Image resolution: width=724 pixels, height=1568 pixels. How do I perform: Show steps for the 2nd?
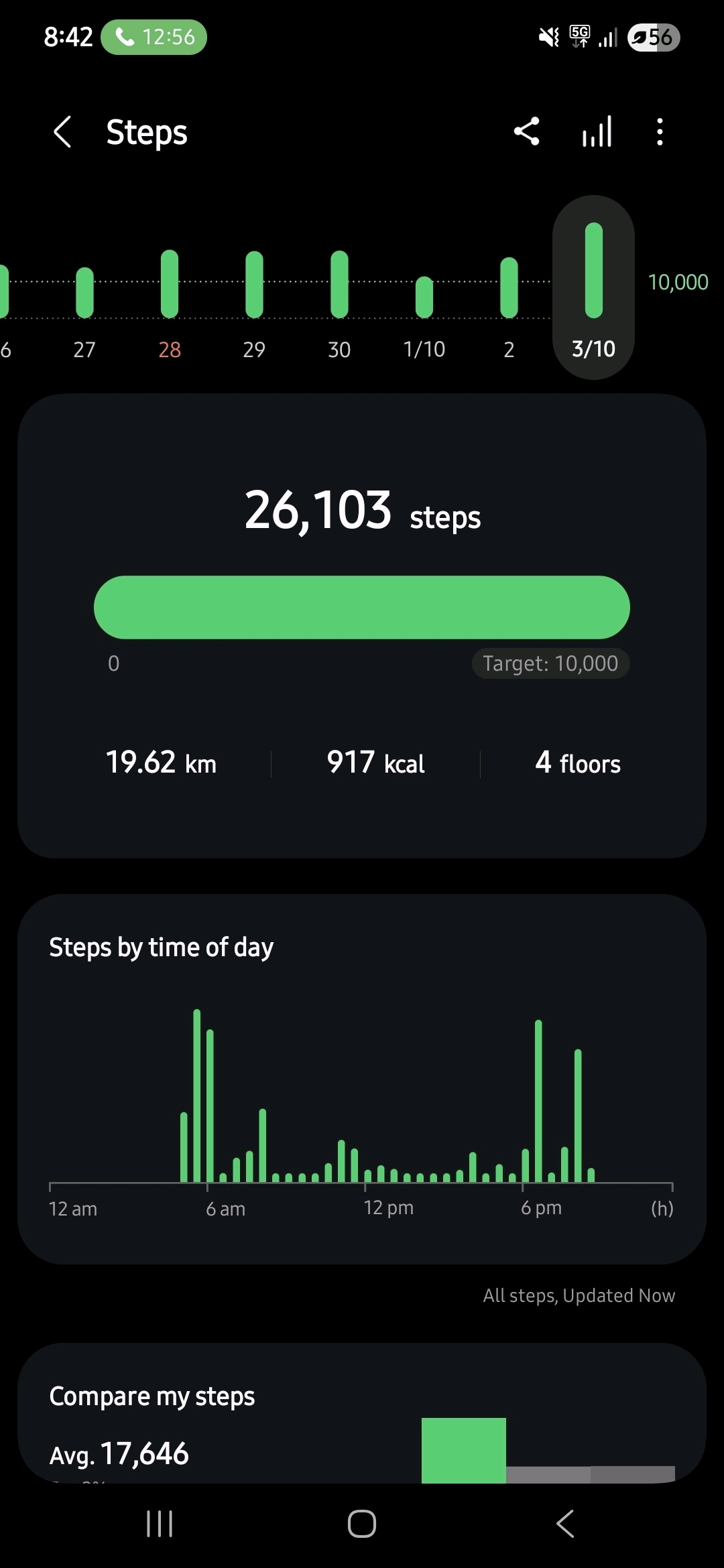509,288
